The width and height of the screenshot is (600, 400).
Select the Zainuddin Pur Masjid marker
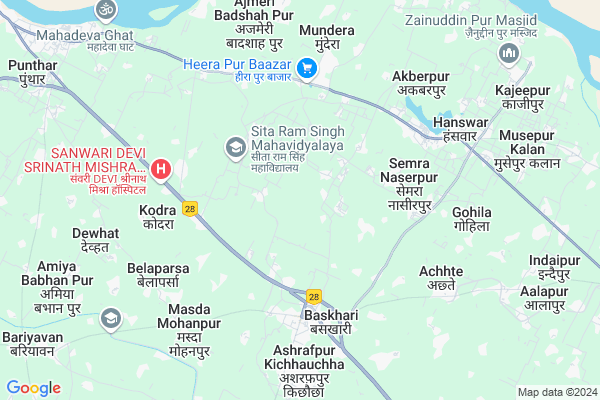(x=511, y=51)
